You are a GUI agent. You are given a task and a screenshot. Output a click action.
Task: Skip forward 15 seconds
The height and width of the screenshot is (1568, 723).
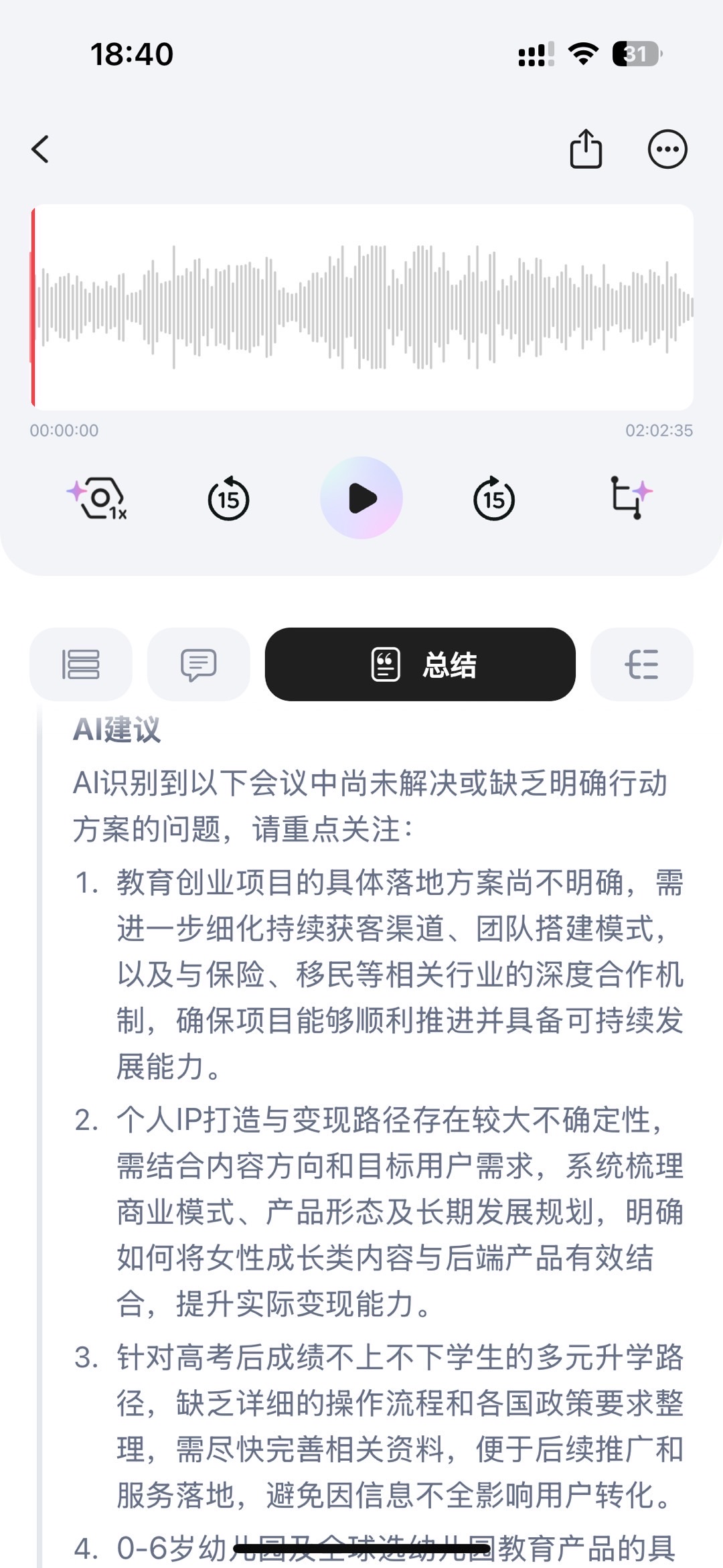pos(494,498)
